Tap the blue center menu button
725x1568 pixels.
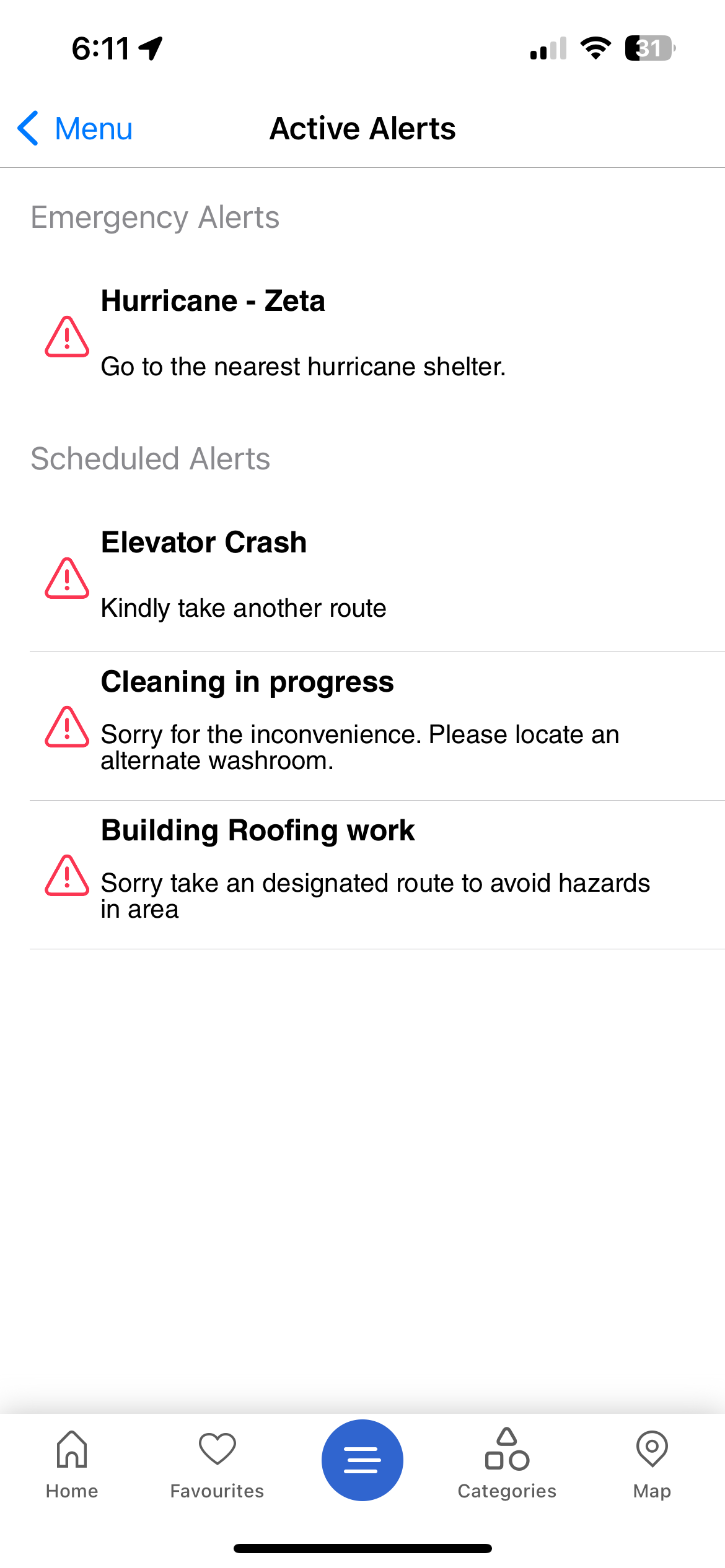362,1460
